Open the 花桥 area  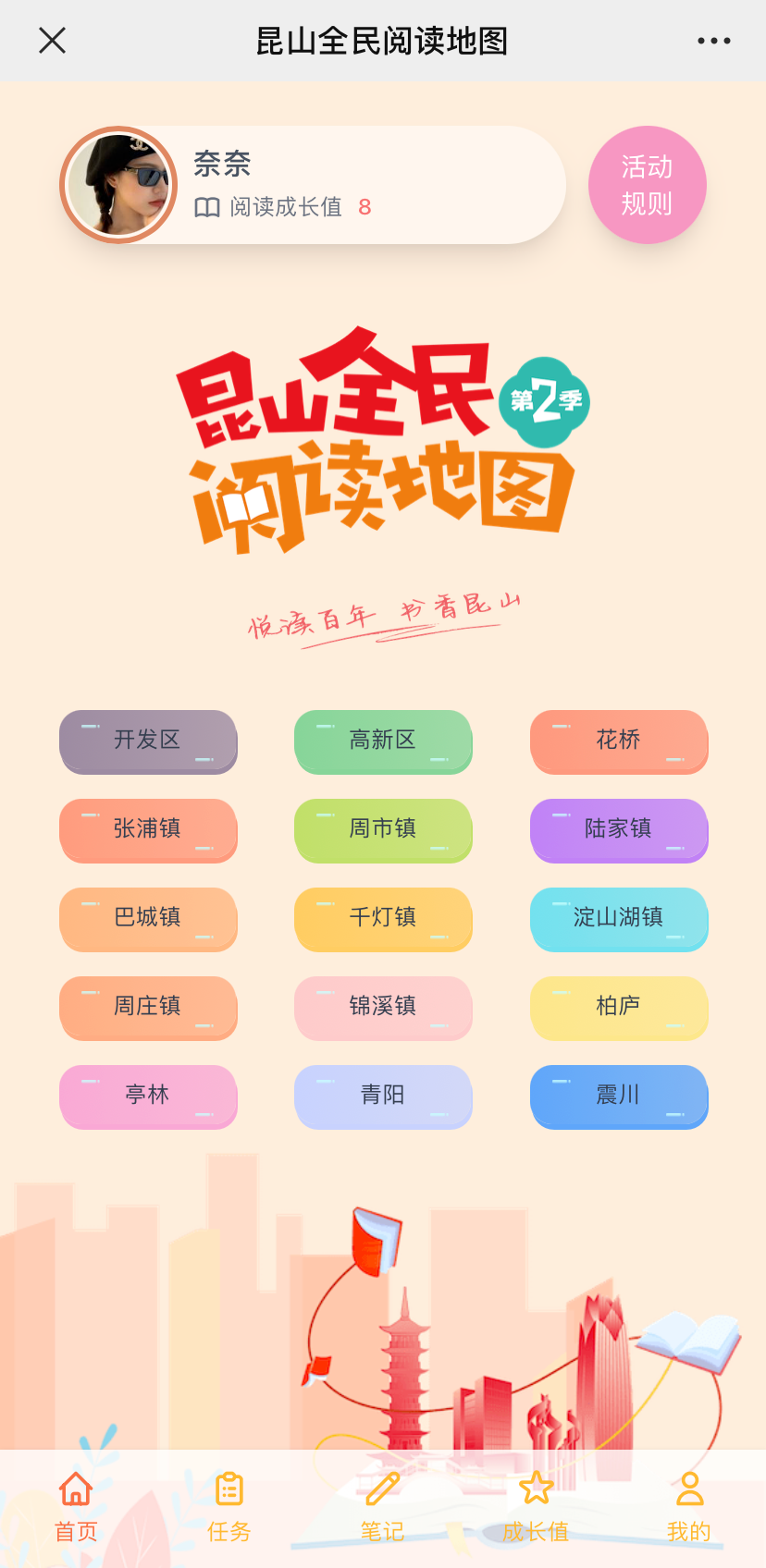(618, 741)
